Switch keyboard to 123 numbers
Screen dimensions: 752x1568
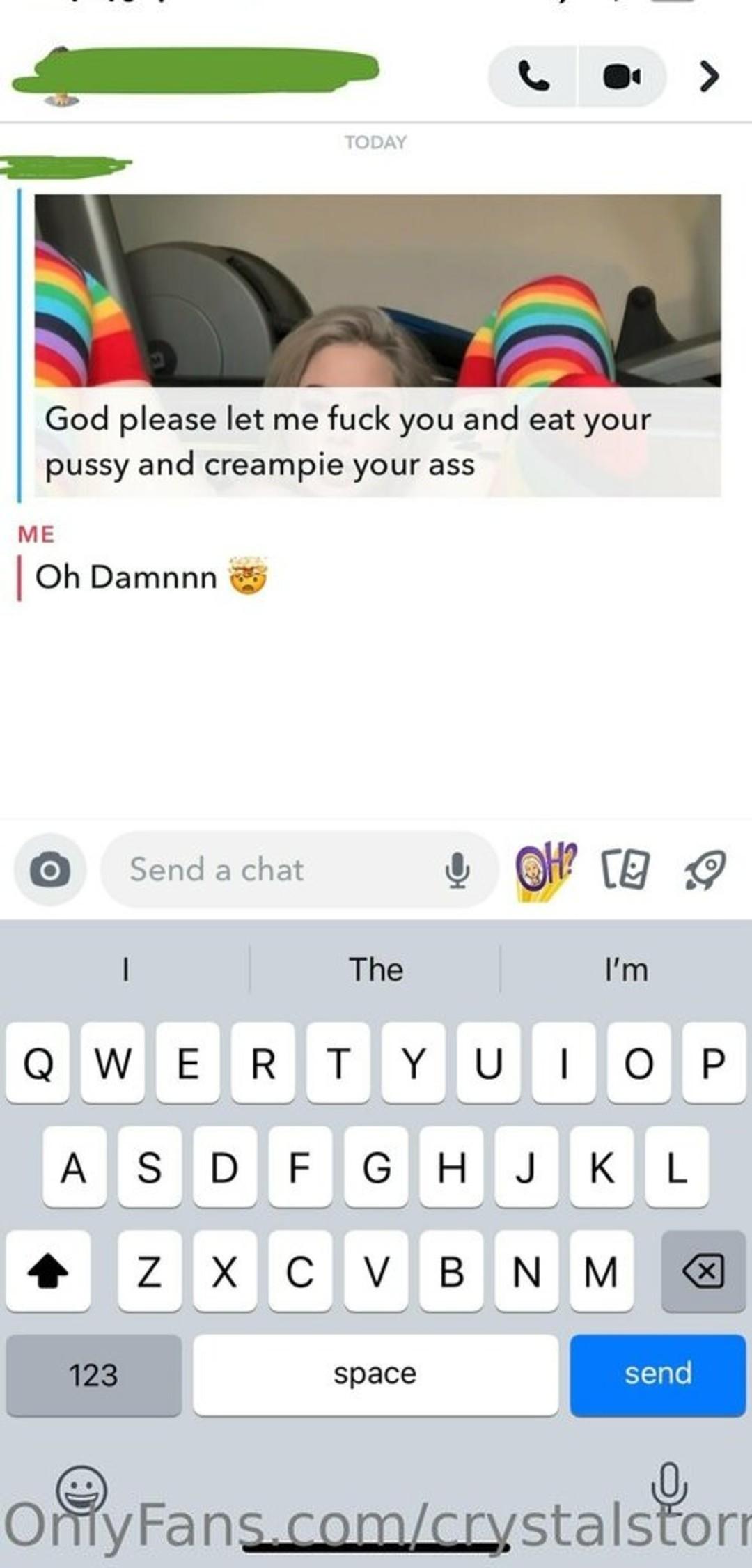93,1374
